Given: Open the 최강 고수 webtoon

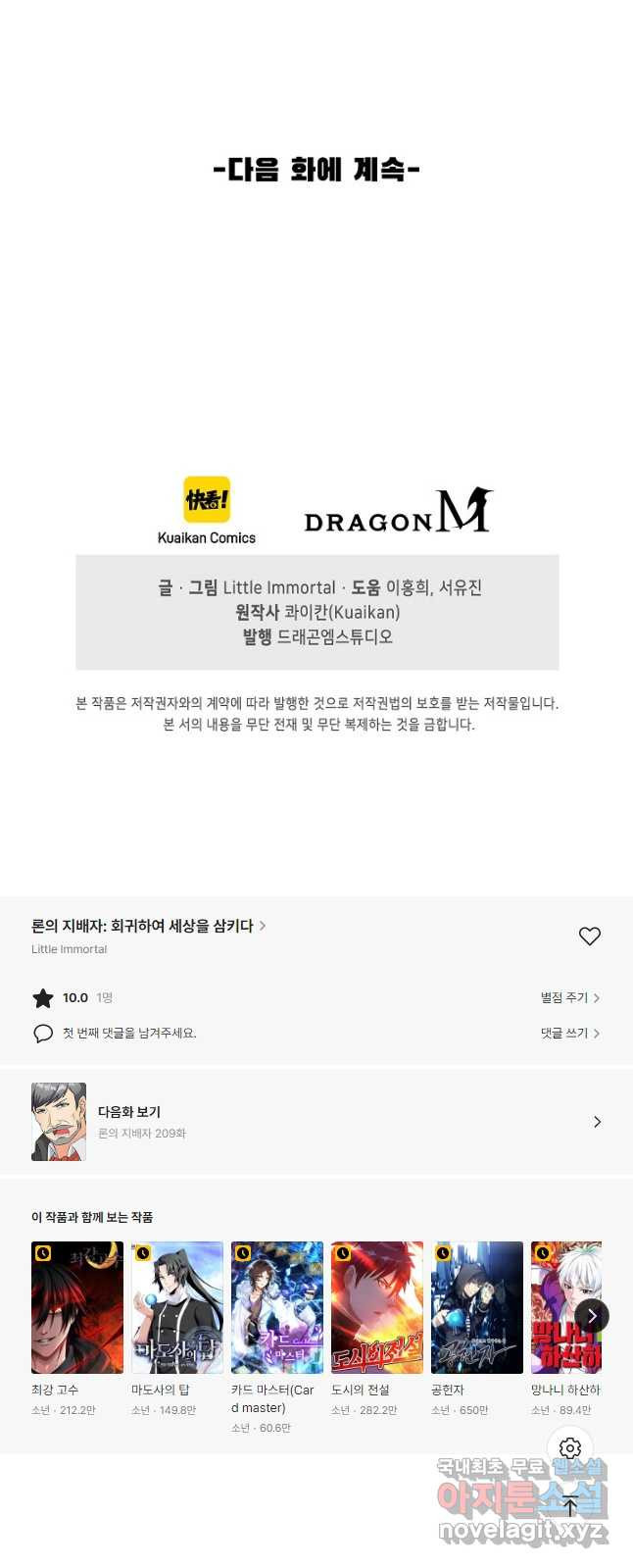Looking at the screenshot, I should click(77, 1307).
